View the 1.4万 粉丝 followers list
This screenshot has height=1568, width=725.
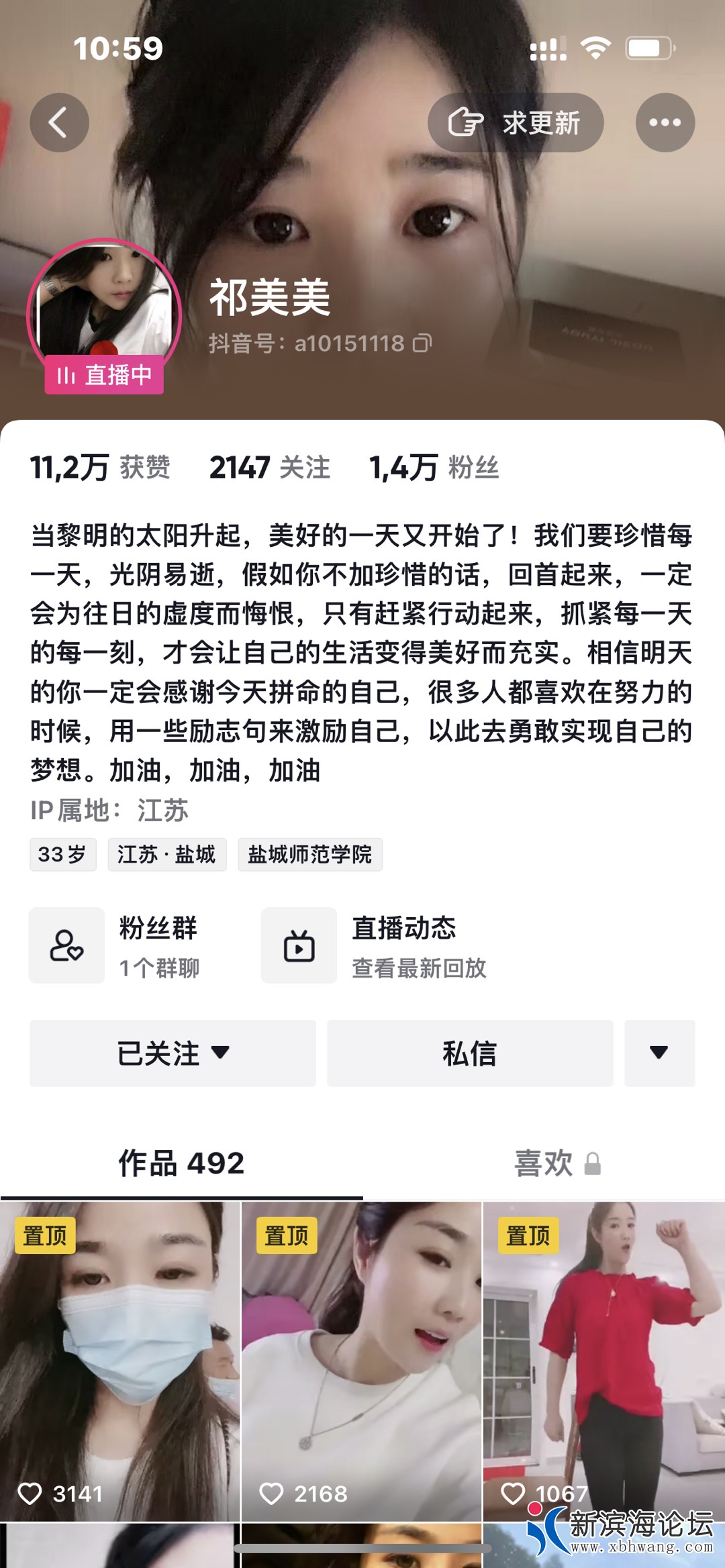tap(434, 468)
